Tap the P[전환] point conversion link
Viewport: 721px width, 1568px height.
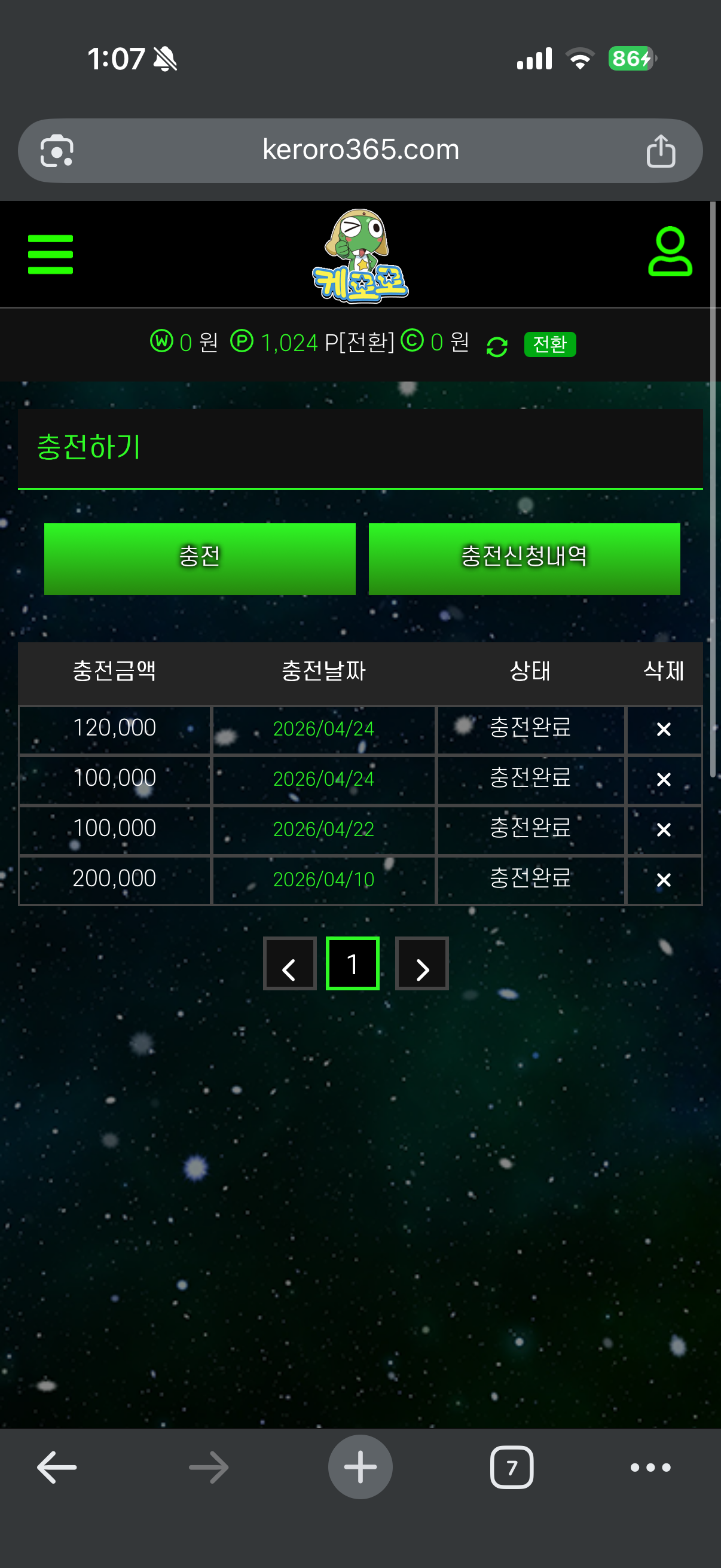click(359, 343)
